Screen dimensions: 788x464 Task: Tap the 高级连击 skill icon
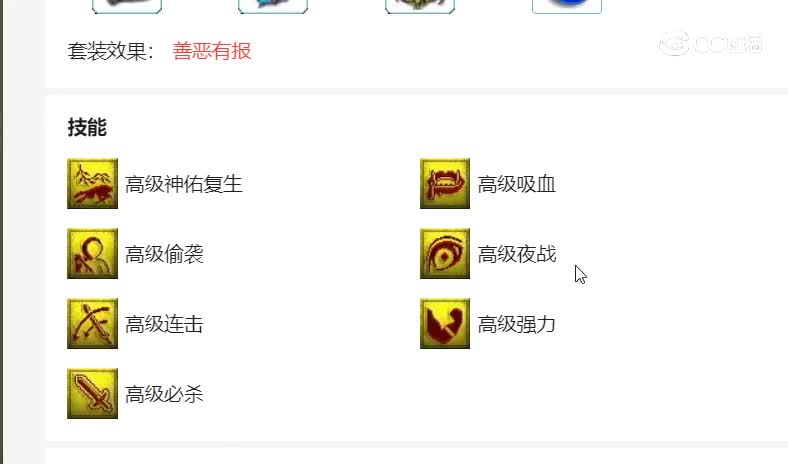(x=92, y=324)
